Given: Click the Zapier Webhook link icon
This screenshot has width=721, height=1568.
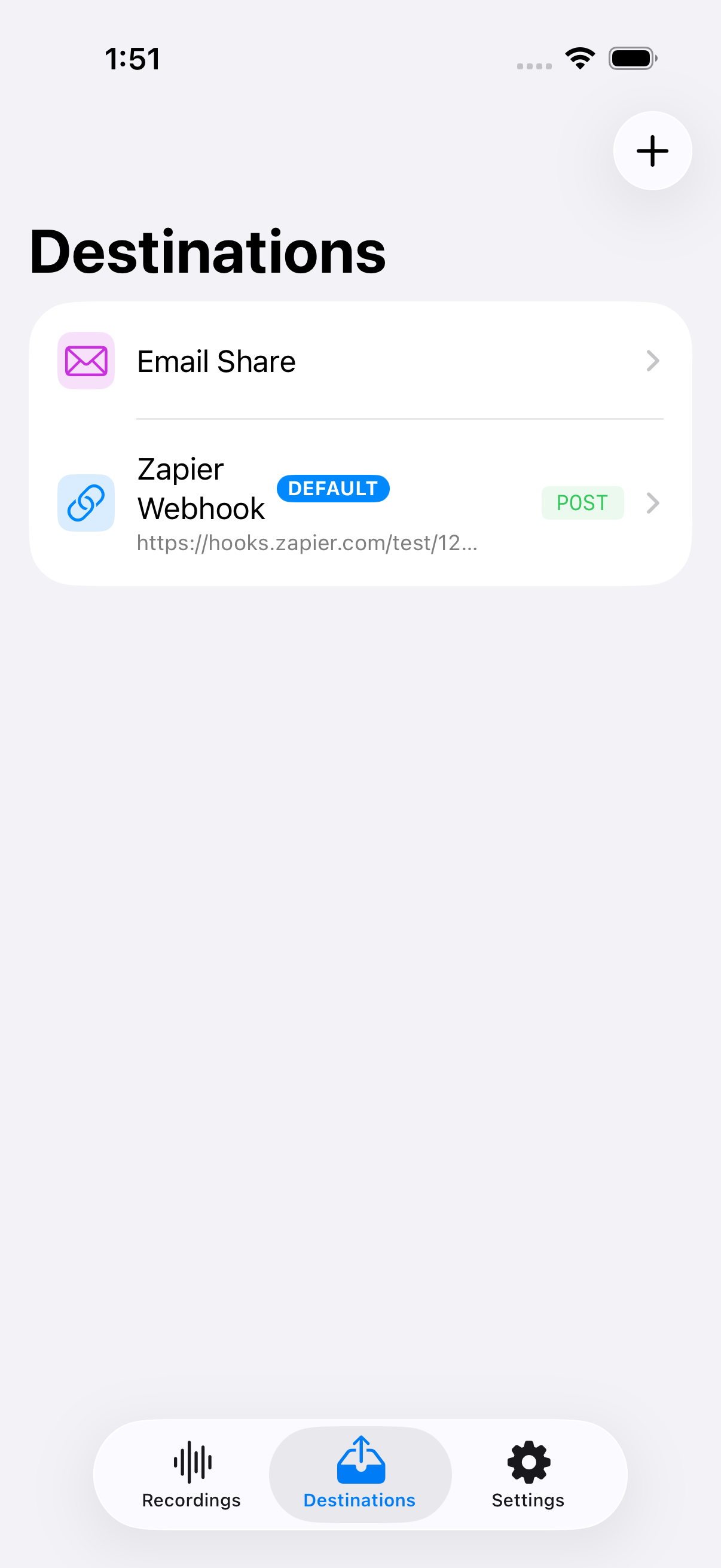Looking at the screenshot, I should pos(85,503).
